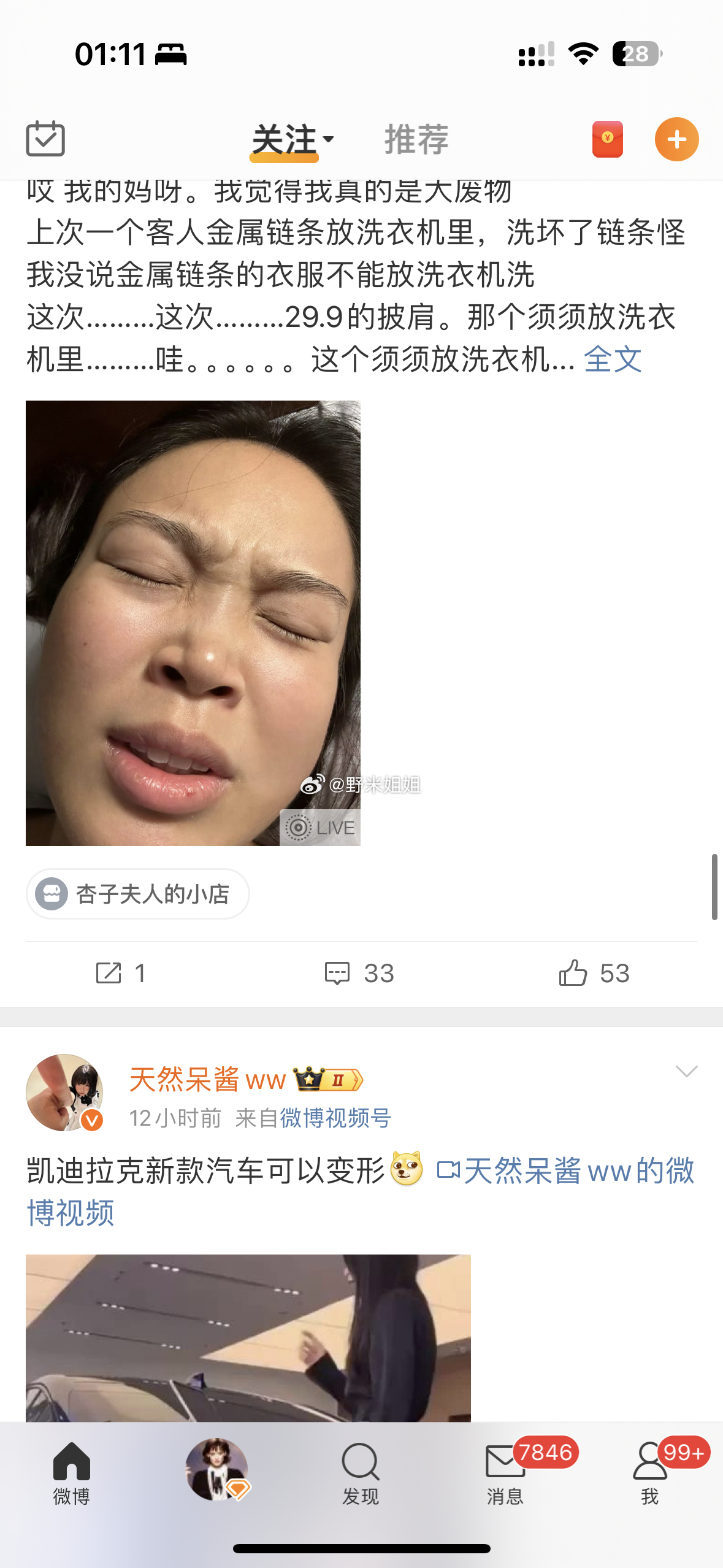Expand the chevron menu on 天然呆酱ww's post
This screenshot has width=723, height=1568.
click(686, 1072)
